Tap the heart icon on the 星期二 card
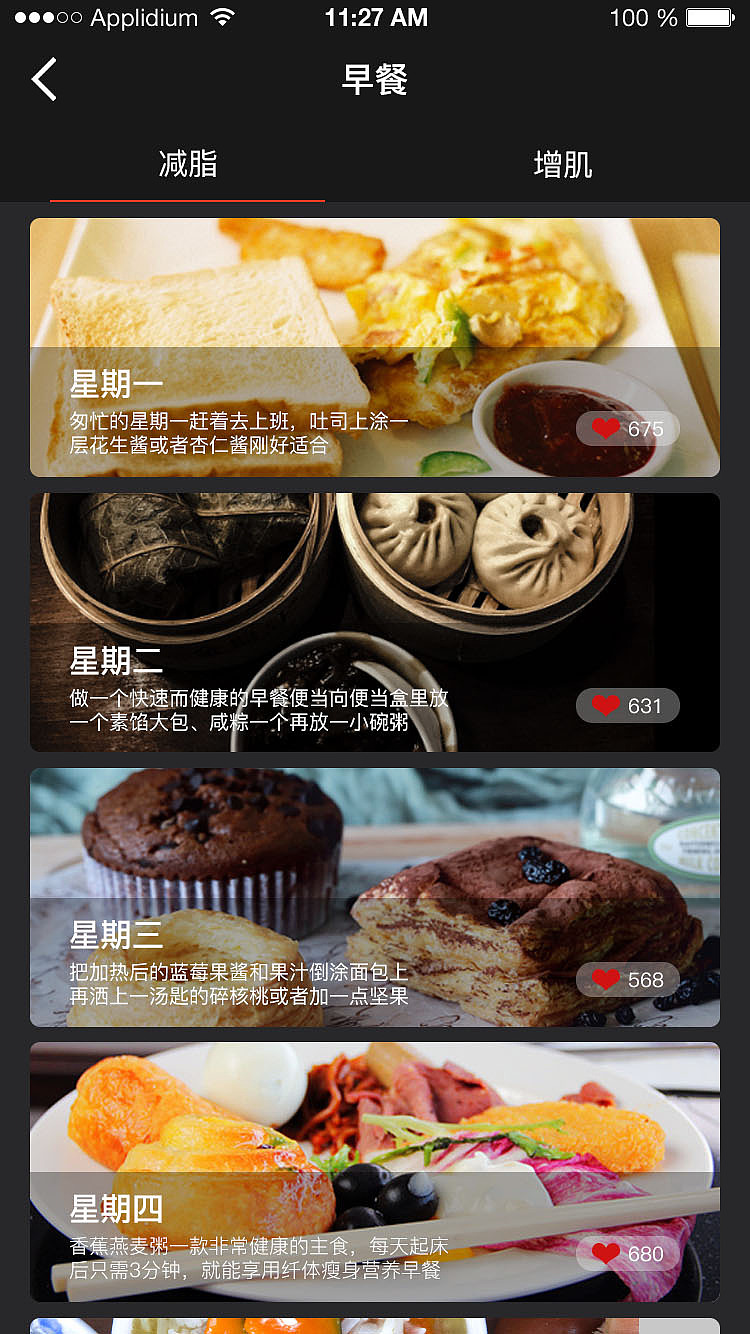 coord(604,705)
